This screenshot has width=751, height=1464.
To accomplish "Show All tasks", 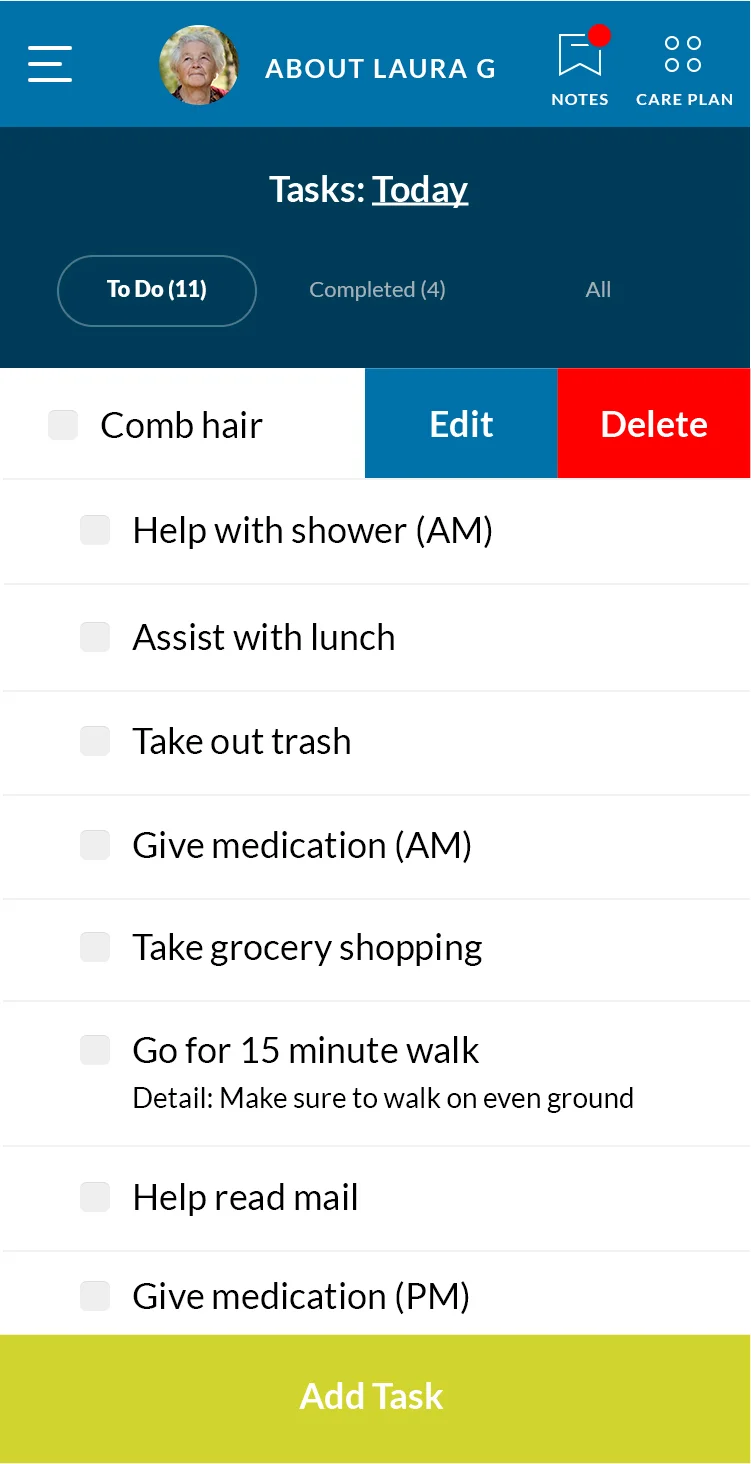I will [598, 290].
